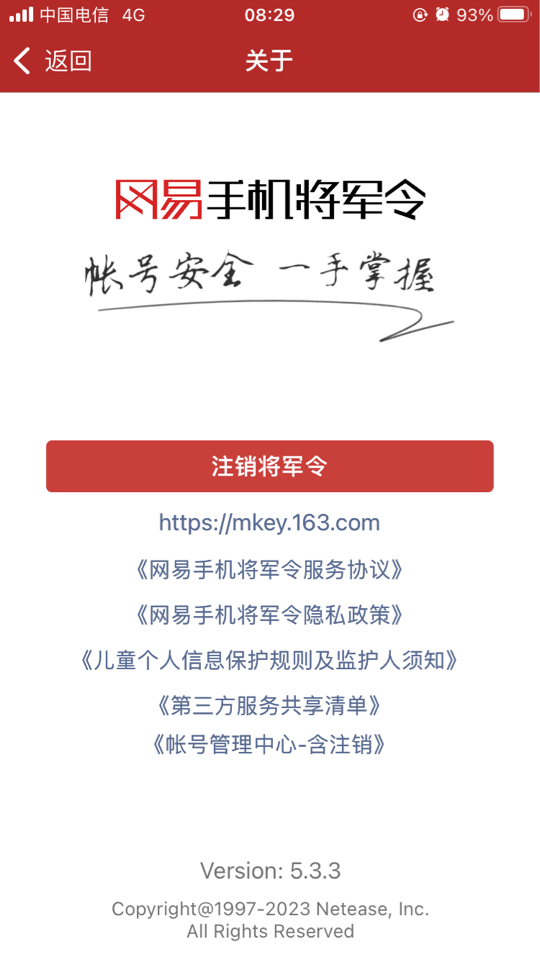Image resolution: width=540 pixels, height=960 pixels.
Task: Open 网易手机将军令服务协议
Action: pos(269,570)
